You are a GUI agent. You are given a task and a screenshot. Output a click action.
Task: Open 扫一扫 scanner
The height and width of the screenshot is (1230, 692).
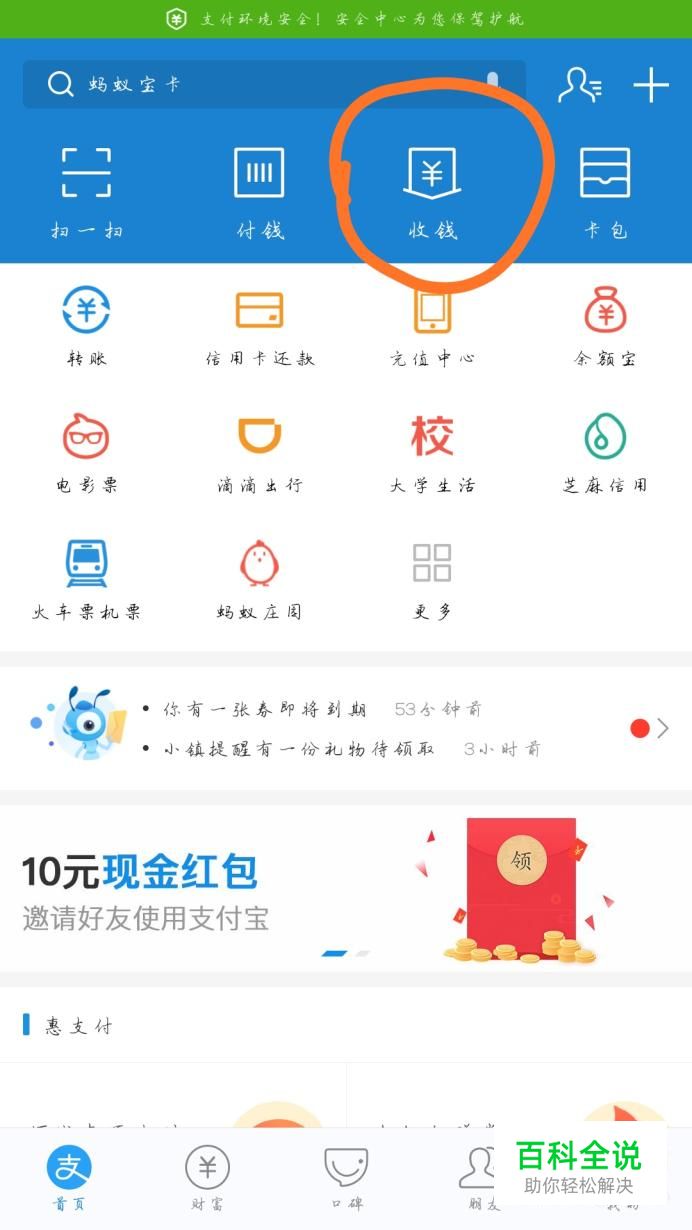coord(87,192)
